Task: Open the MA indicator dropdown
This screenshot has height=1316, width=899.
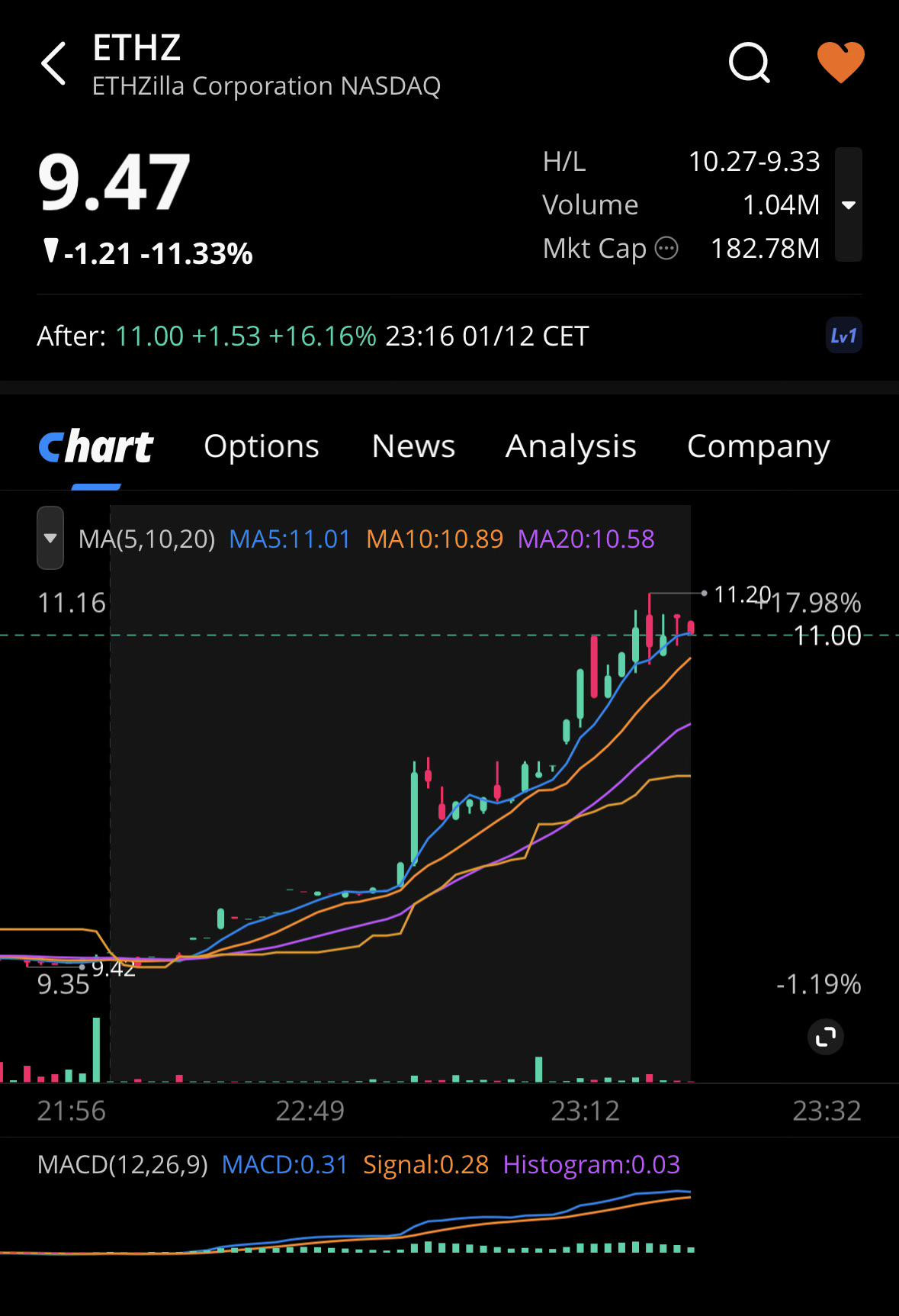Action: click(x=50, y=538)
